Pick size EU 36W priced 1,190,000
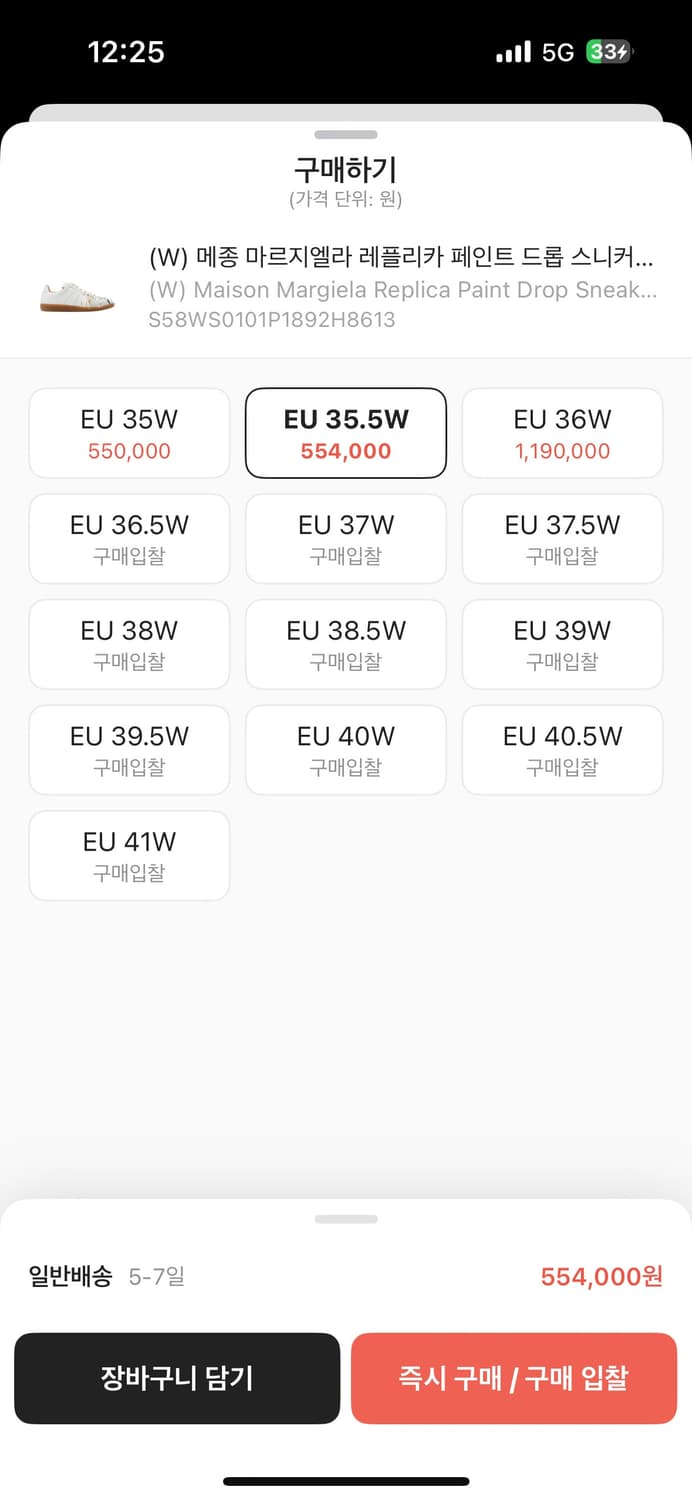The height and width of the screenshot is (1500, 692). coord(562,433)
